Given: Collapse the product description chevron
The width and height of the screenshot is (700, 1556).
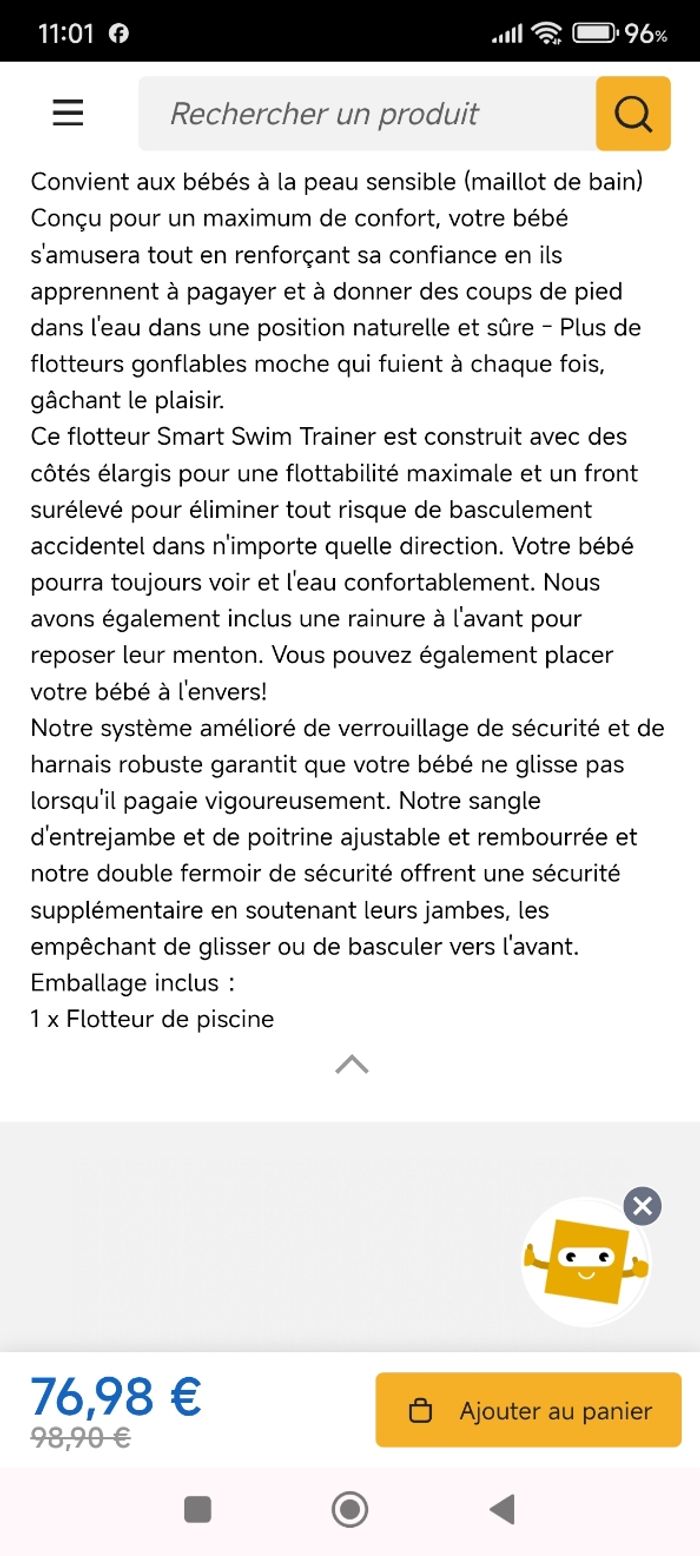Looking at the screenshot, I should pyautogui.click(x=351, y=1065).
